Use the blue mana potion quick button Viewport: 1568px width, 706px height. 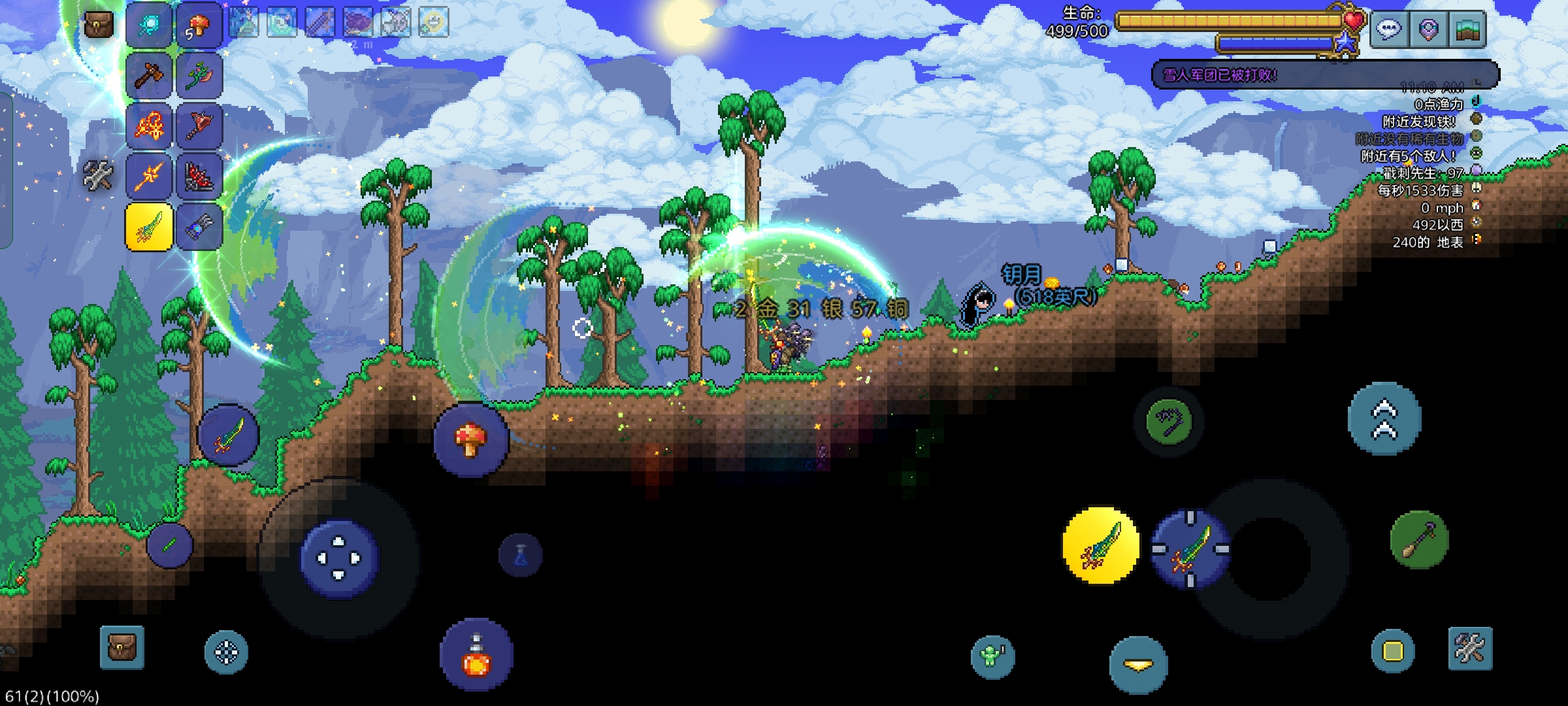(521, 556)
